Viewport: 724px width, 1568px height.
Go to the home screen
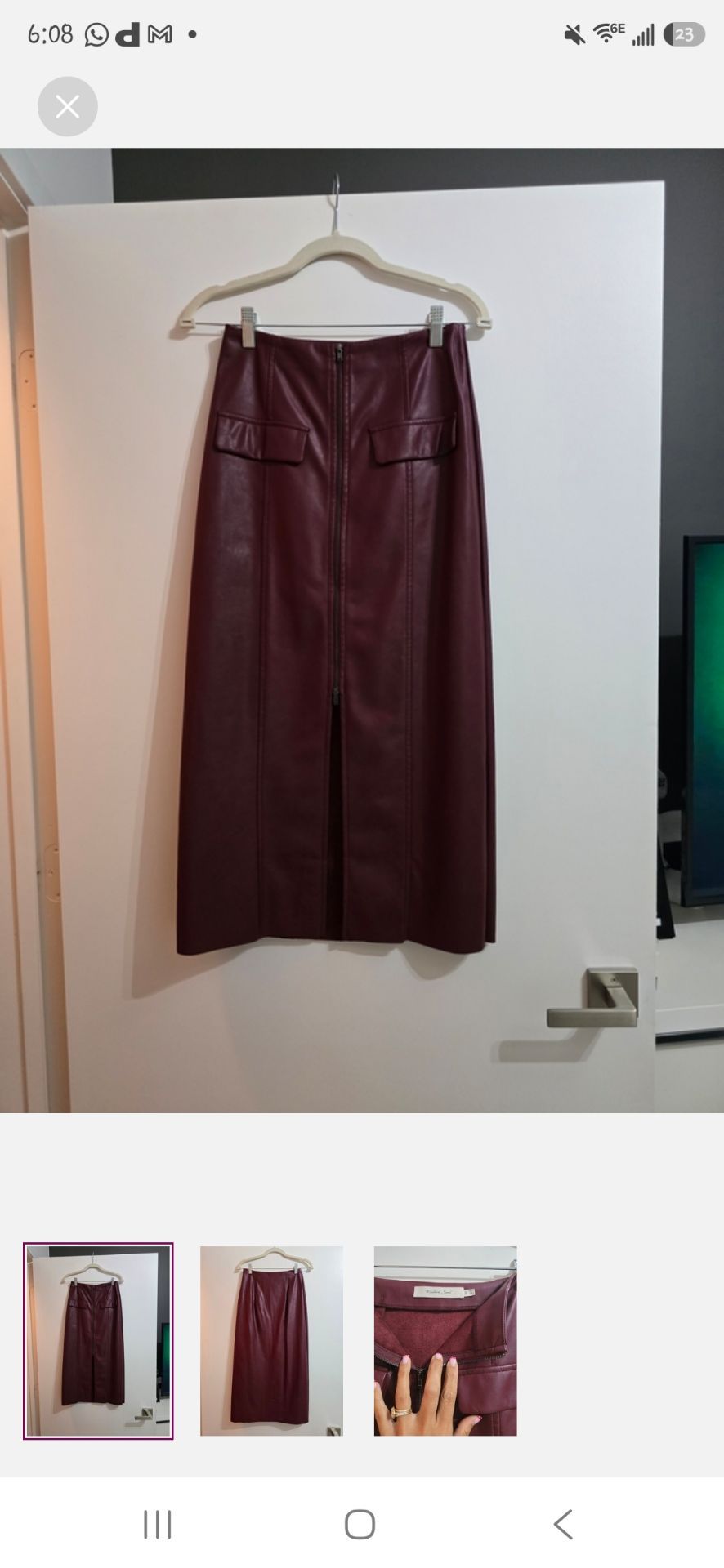[x=360, y=1524]
